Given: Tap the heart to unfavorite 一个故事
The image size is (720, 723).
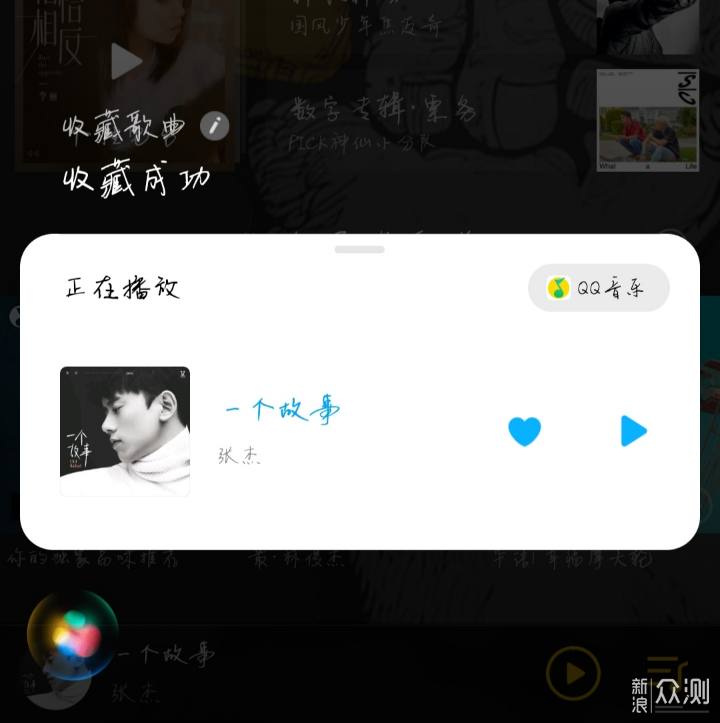Looking at the screenshot, I should tap(524, 431).
